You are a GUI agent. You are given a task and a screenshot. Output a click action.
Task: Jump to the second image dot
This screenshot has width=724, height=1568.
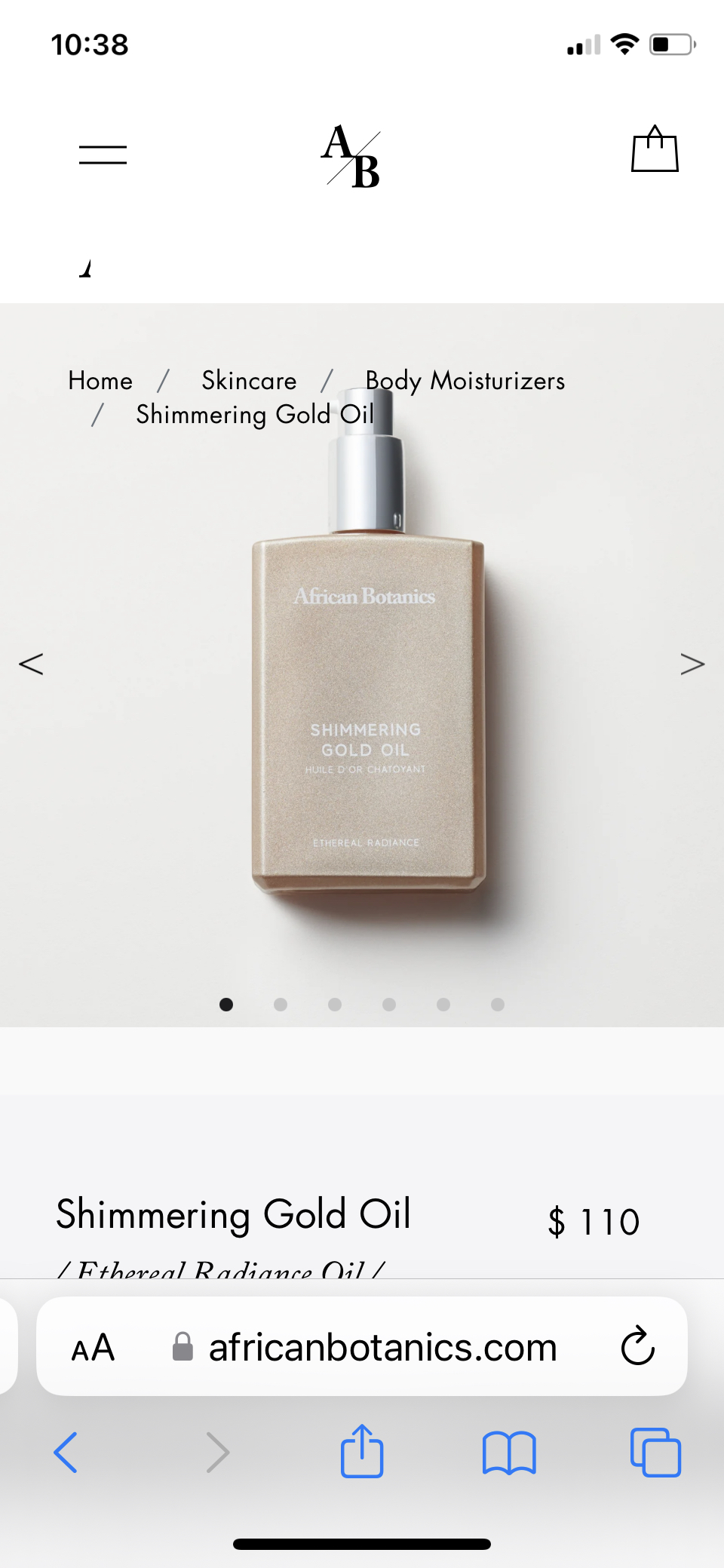point(281,1005)
